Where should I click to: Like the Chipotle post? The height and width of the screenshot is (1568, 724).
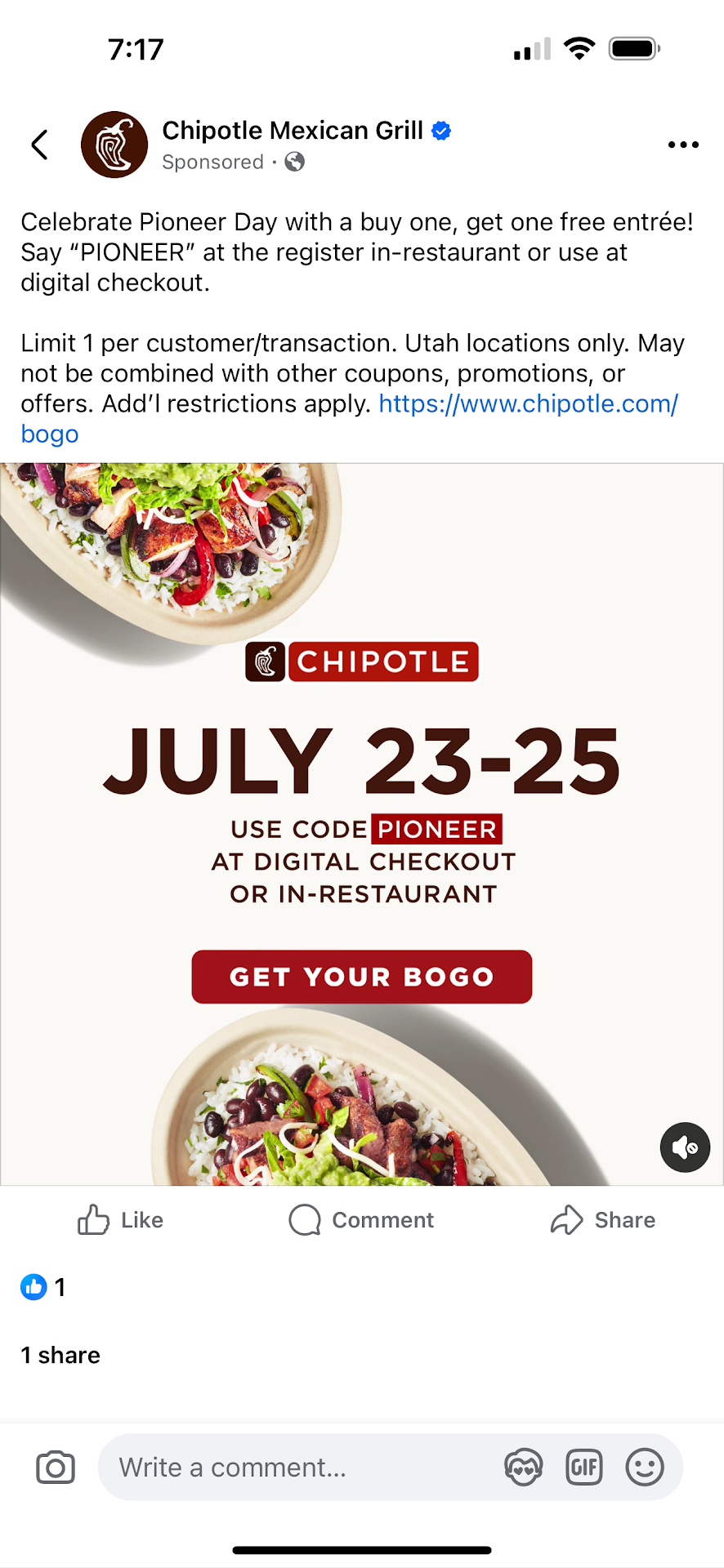(121, 1220)
